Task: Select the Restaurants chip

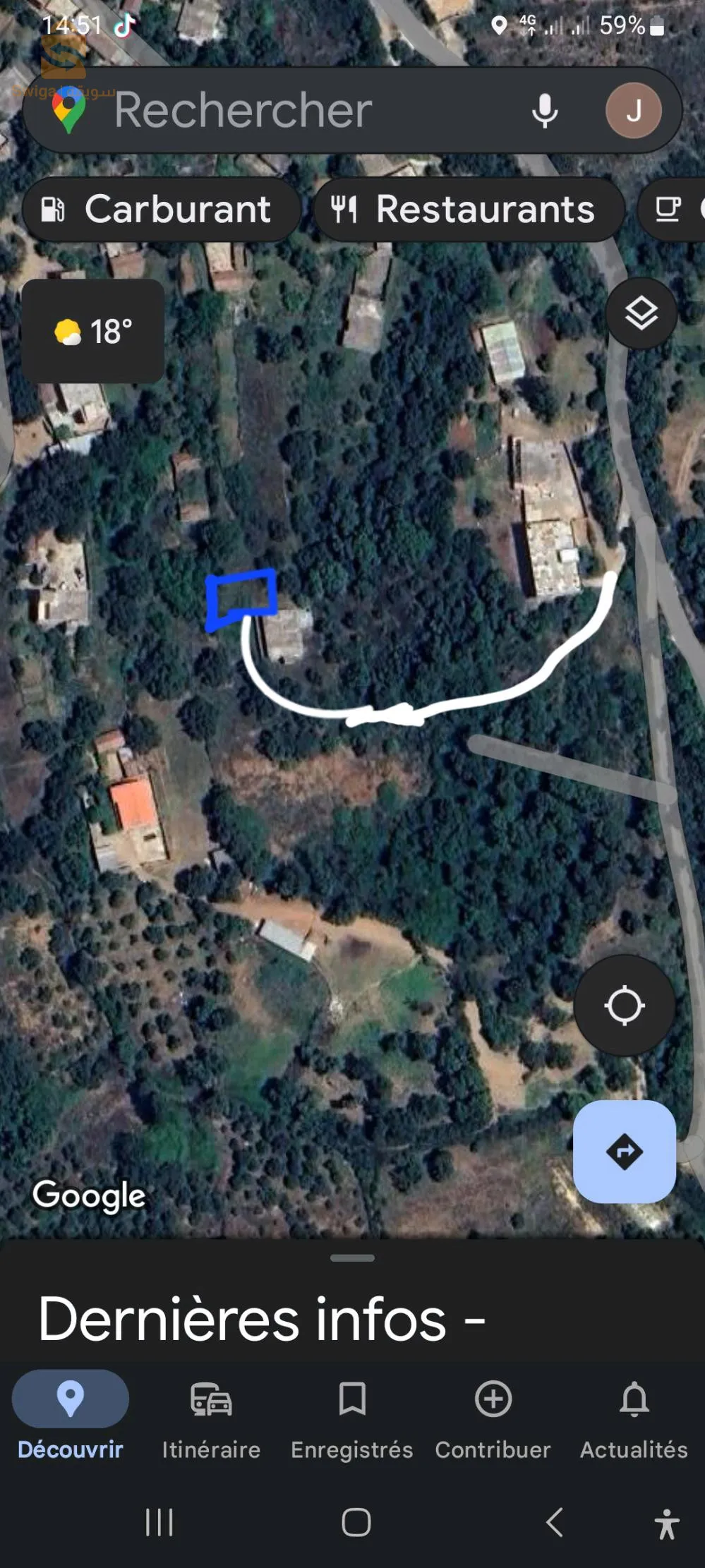Action: (469, 210)
